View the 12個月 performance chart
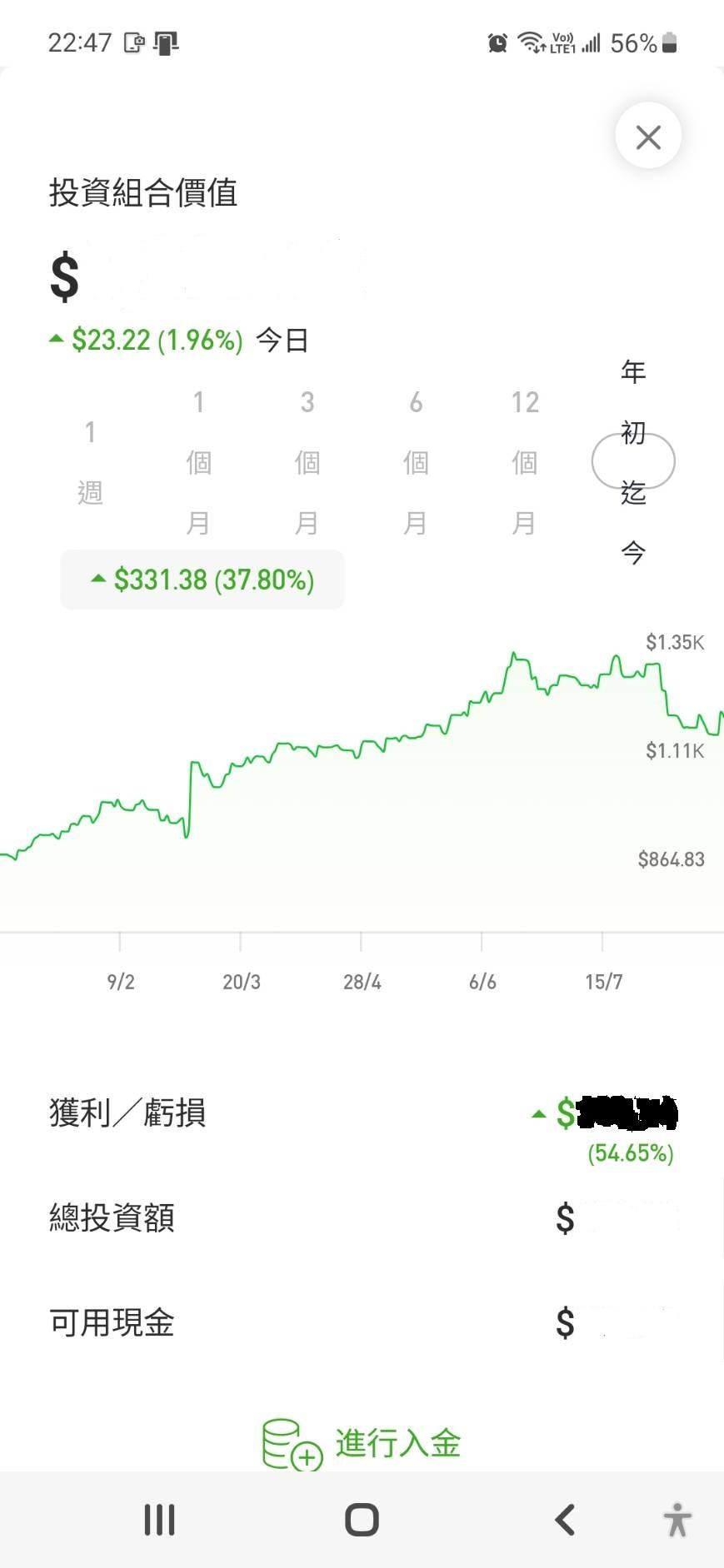 click(x=525, y=462)
